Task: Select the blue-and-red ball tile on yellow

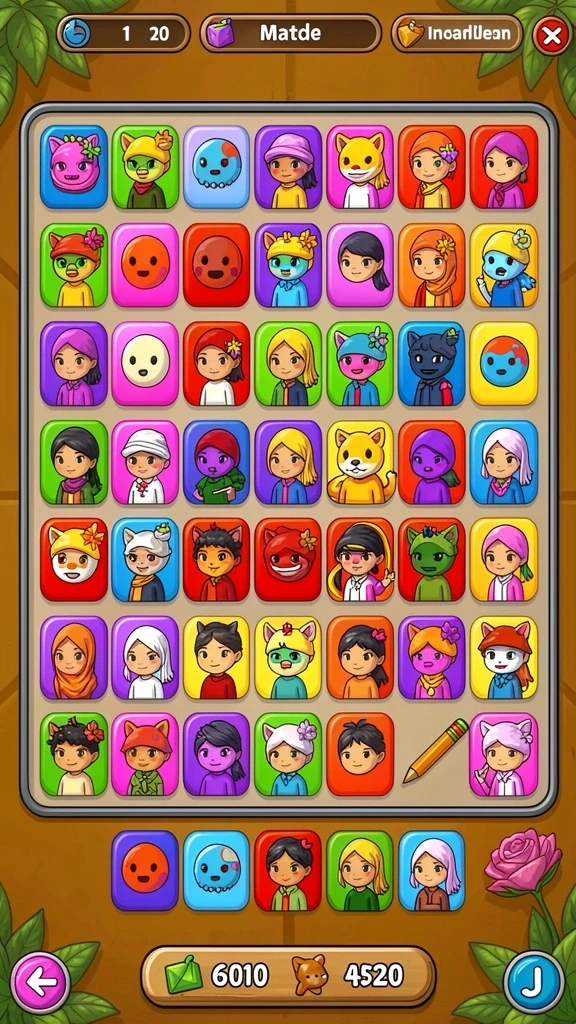Action: click(504, 364)
